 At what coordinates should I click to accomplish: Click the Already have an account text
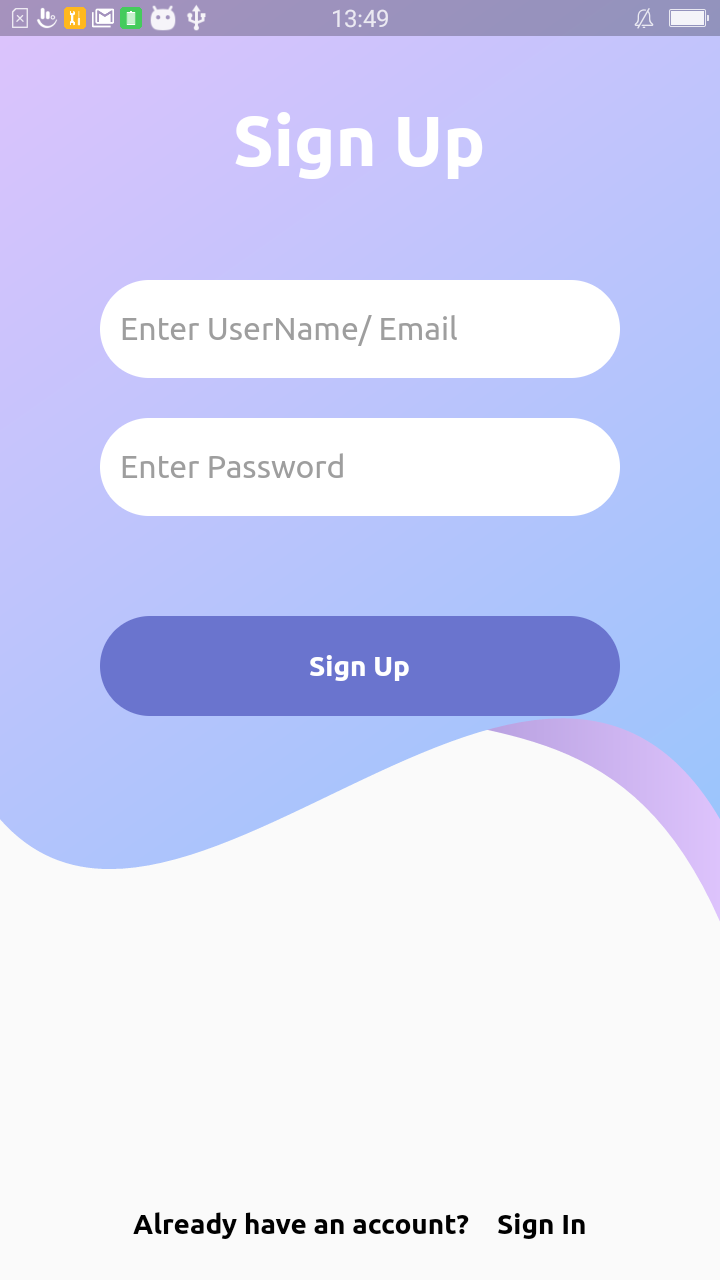(301, 1224)
